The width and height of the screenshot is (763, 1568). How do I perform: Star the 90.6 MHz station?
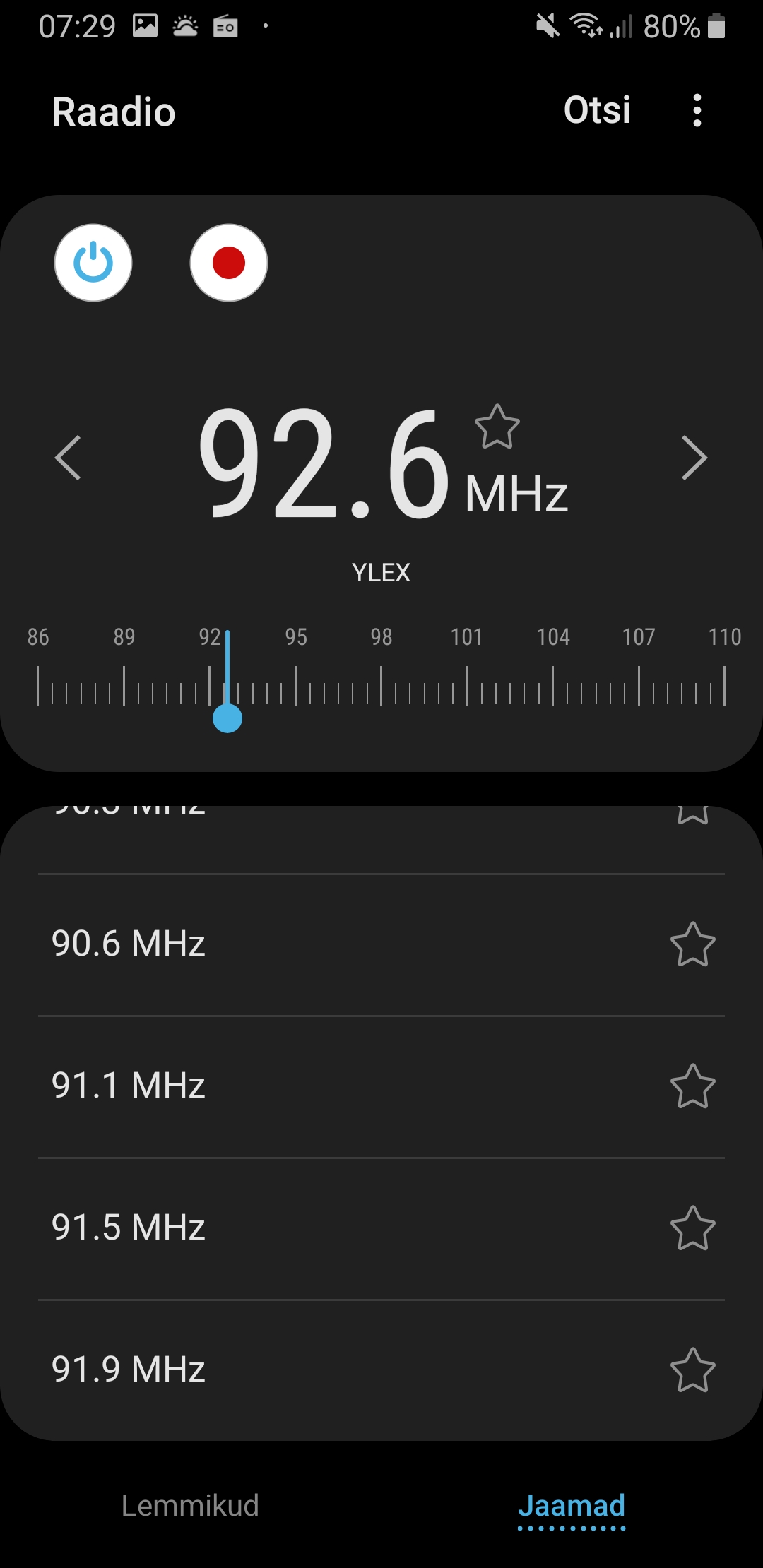coord(692,944)
